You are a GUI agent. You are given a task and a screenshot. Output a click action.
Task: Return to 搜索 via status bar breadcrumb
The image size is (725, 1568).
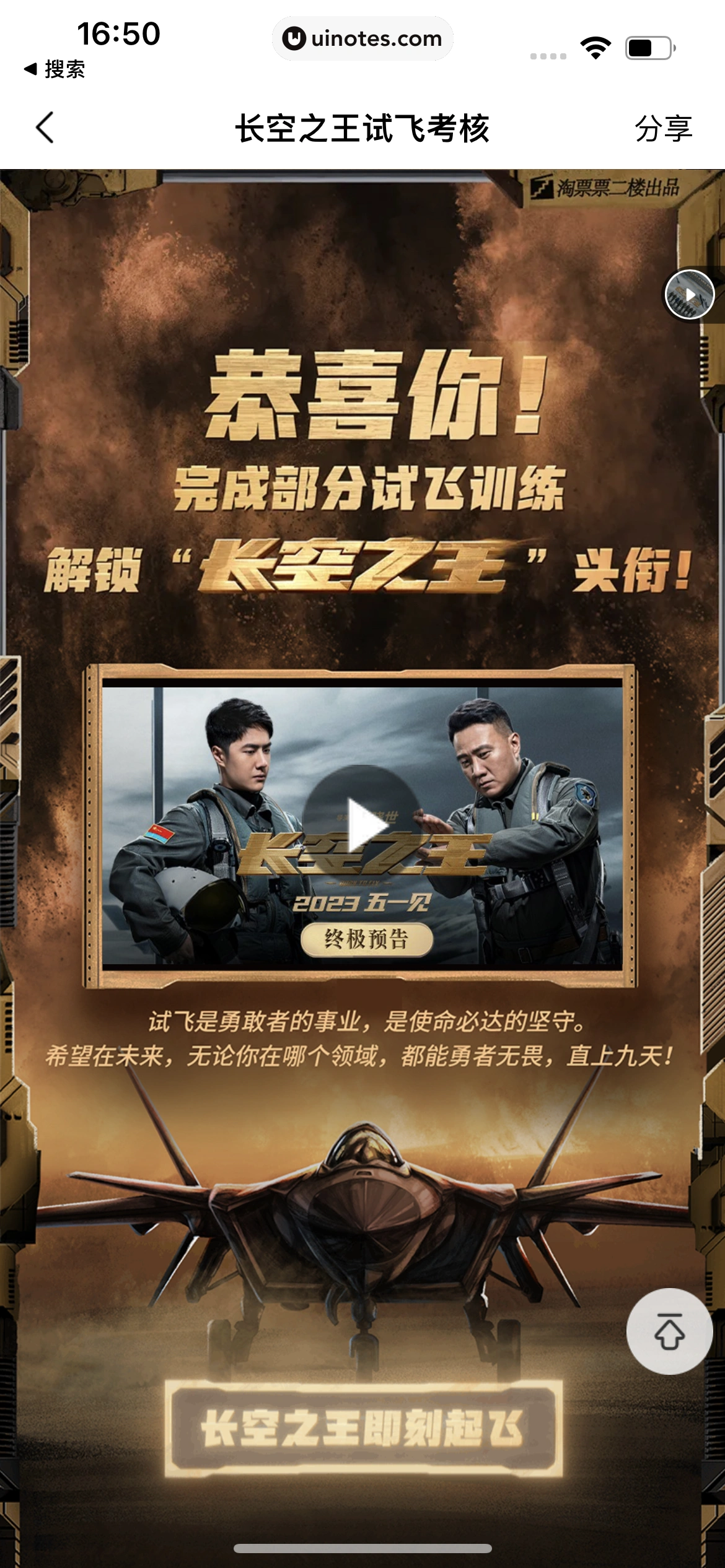pyautogui.click(x=55, y=69)
